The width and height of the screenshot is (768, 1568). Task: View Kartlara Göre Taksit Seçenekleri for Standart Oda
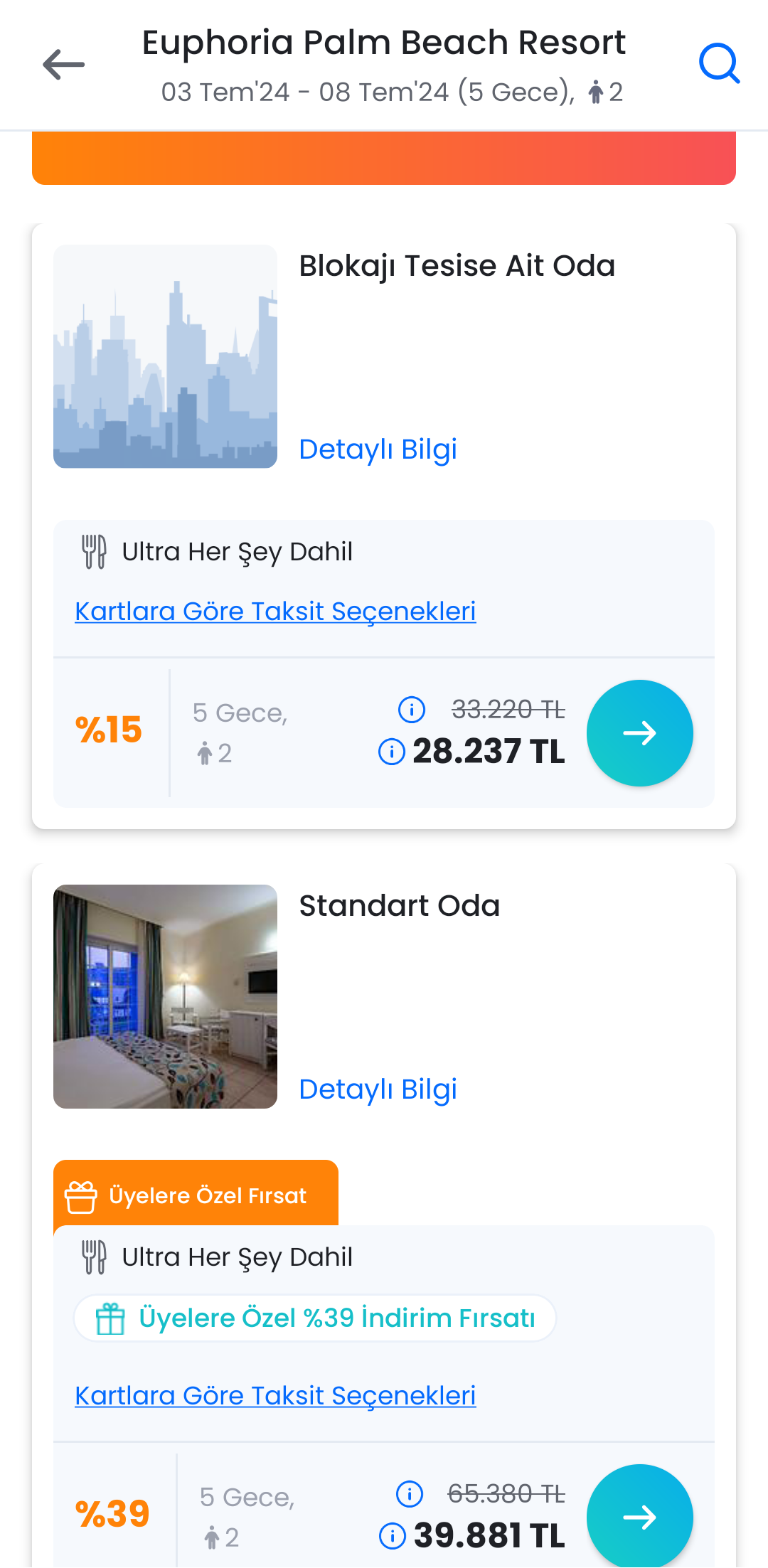click(275, 1396)
